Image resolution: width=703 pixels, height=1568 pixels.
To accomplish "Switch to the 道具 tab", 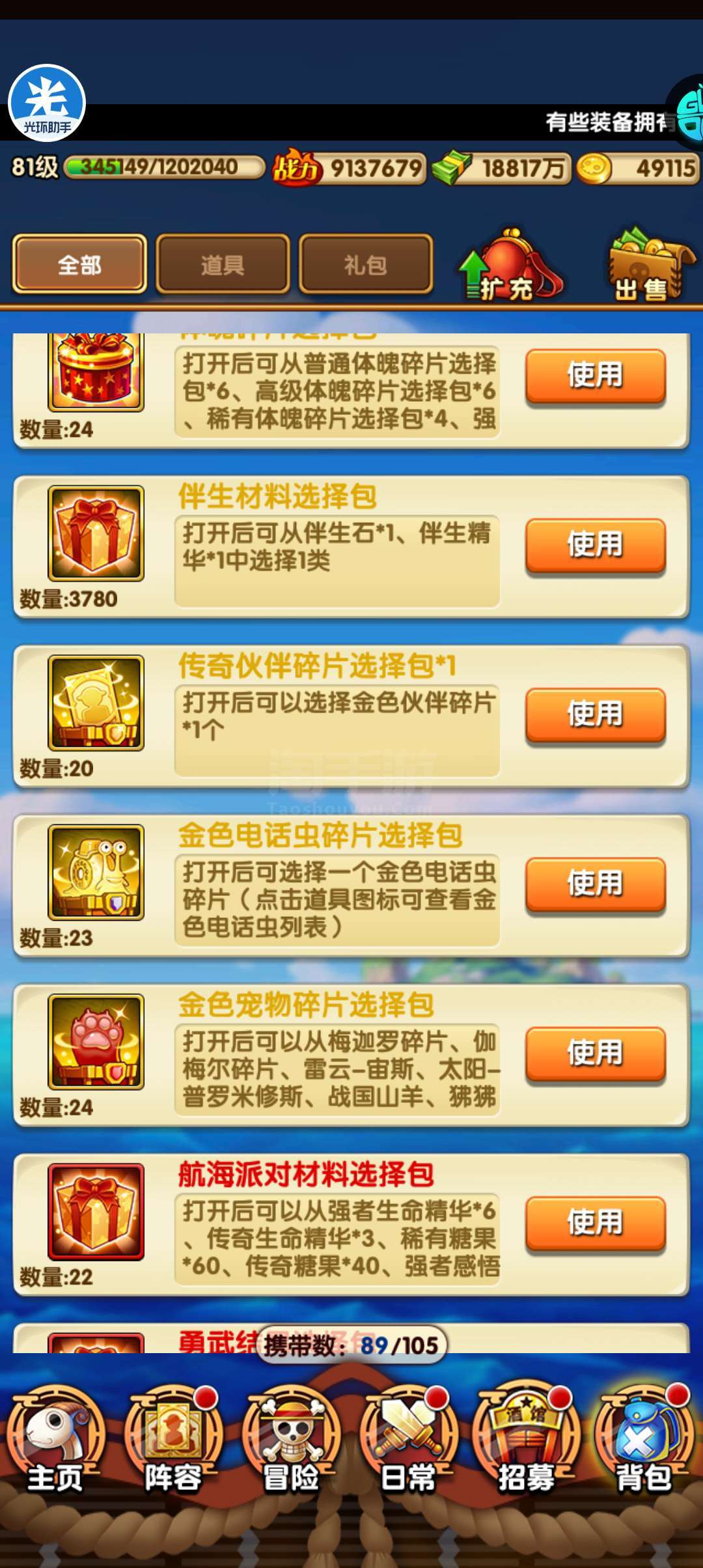I will tap(223, 264).
